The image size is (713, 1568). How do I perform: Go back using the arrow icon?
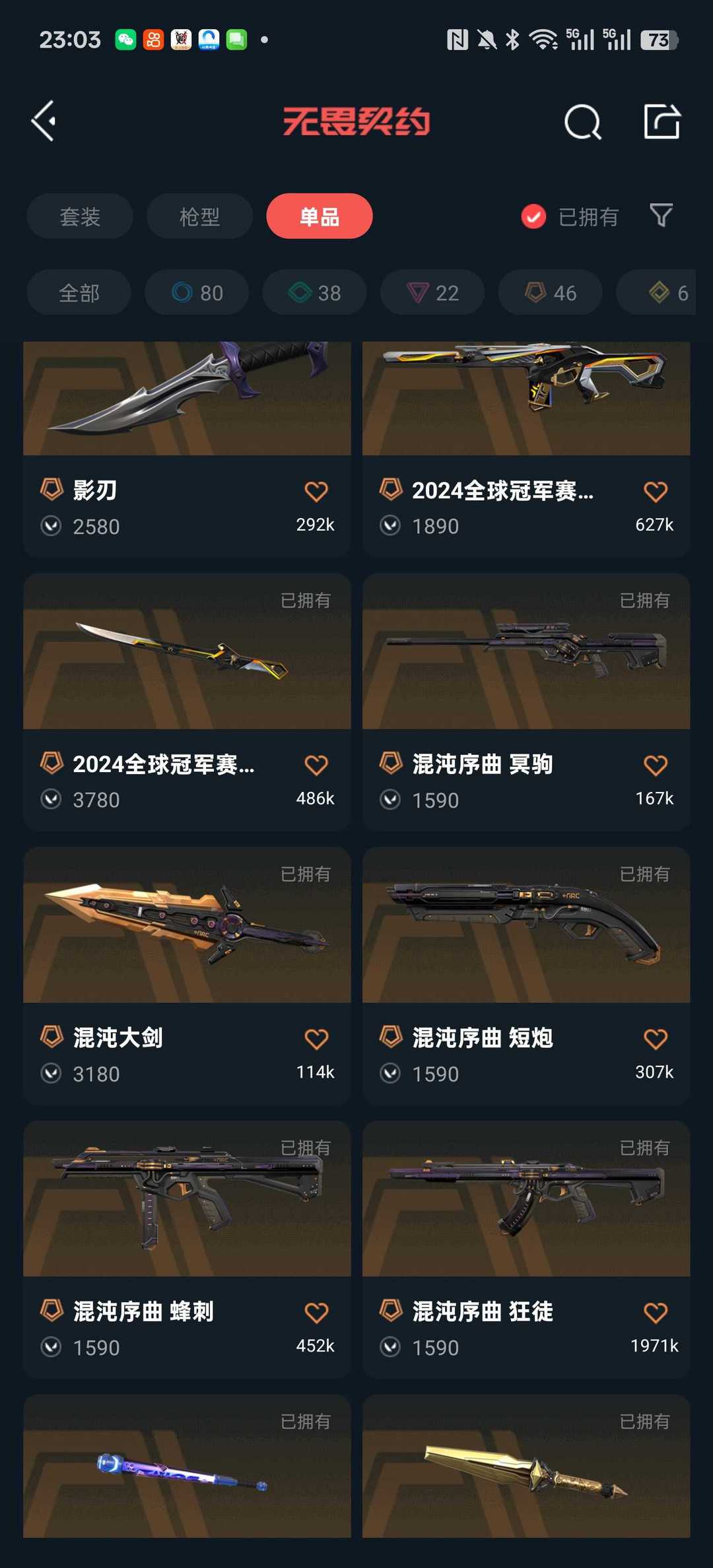(x=44, y=121)
